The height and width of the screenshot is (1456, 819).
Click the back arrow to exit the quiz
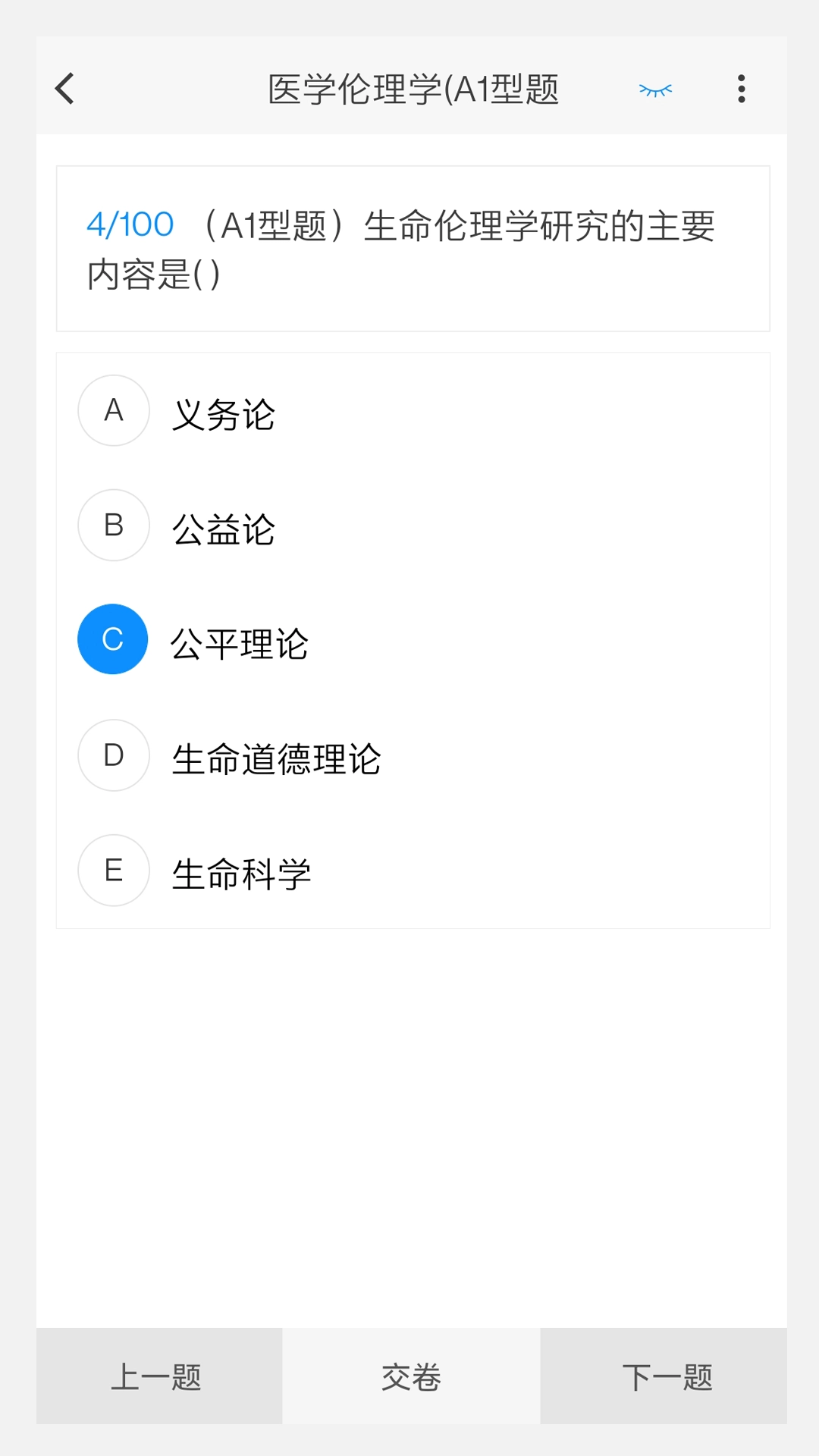coord(64,89)
